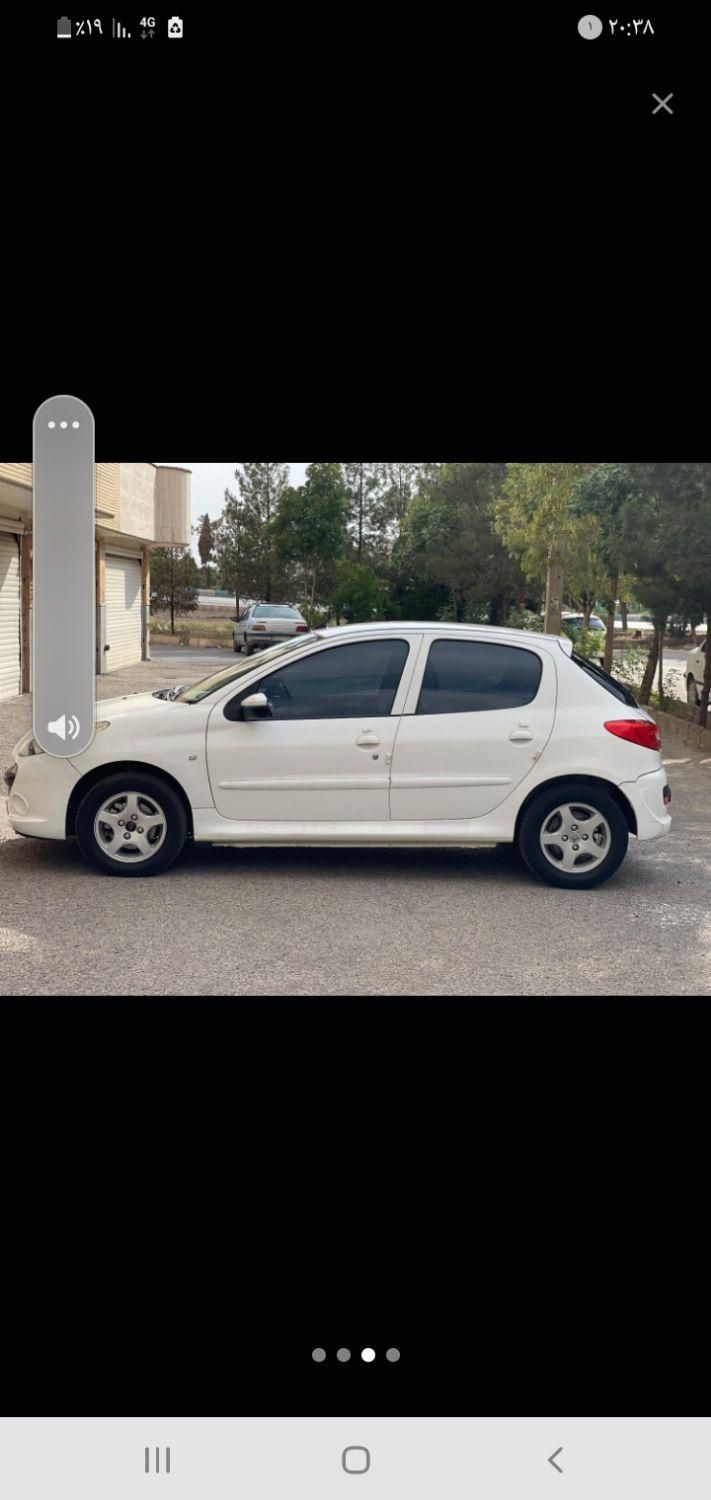
Task: Open volume panel more options
Action: pyautogui.click(x=63, y=425)
